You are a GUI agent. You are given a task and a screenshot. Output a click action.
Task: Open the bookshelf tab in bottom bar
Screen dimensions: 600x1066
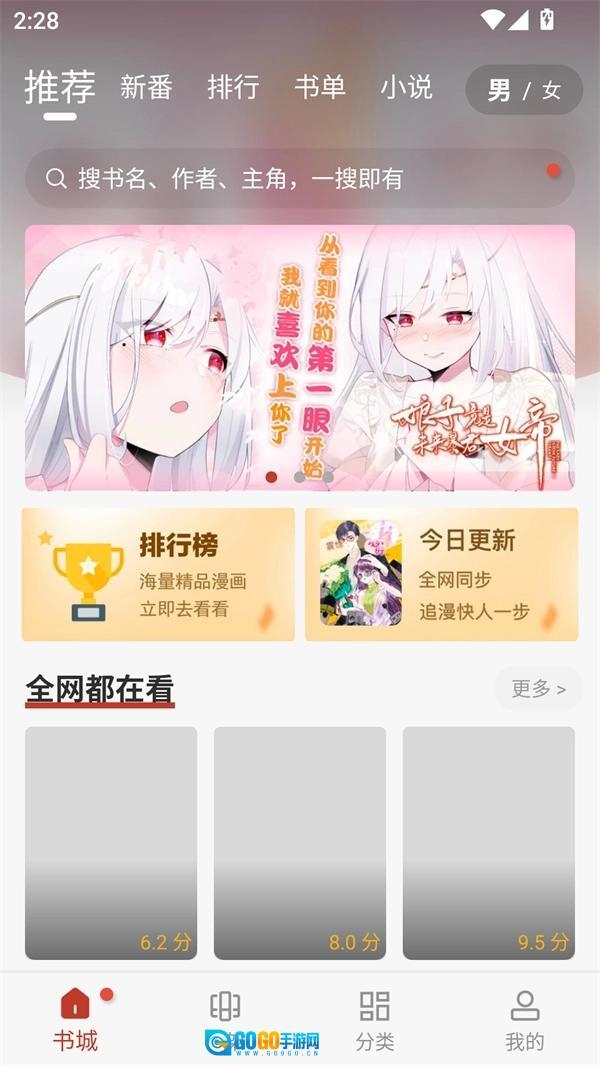(x=225, y=1010)
